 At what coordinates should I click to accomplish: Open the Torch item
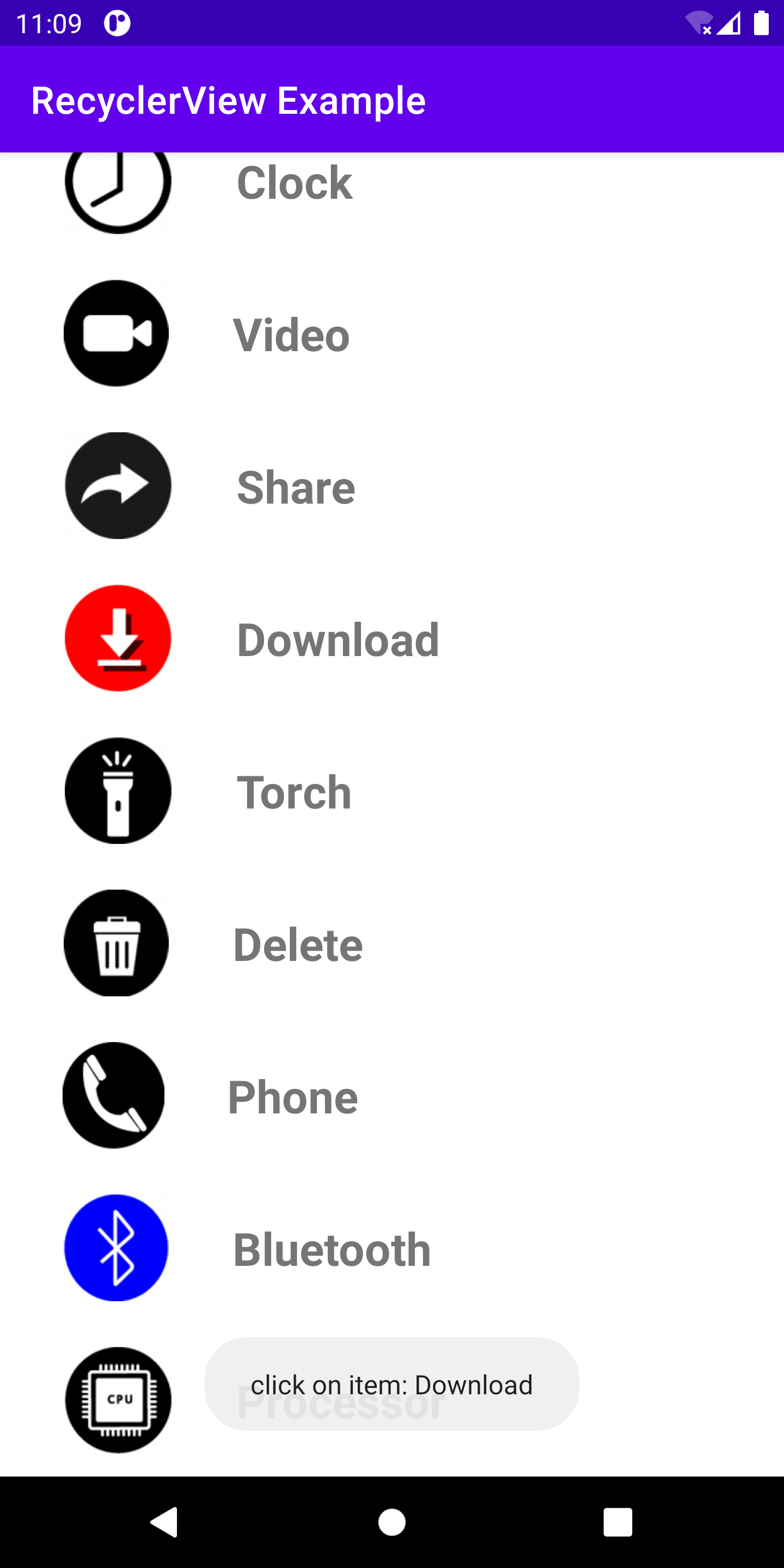click(392, 791)
